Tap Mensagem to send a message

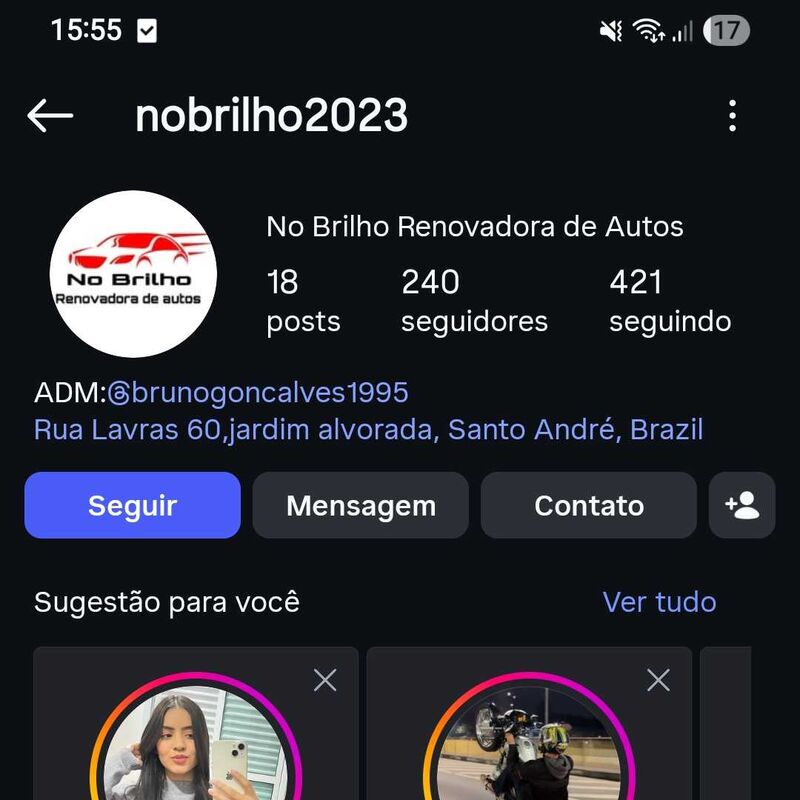(360, 505)
